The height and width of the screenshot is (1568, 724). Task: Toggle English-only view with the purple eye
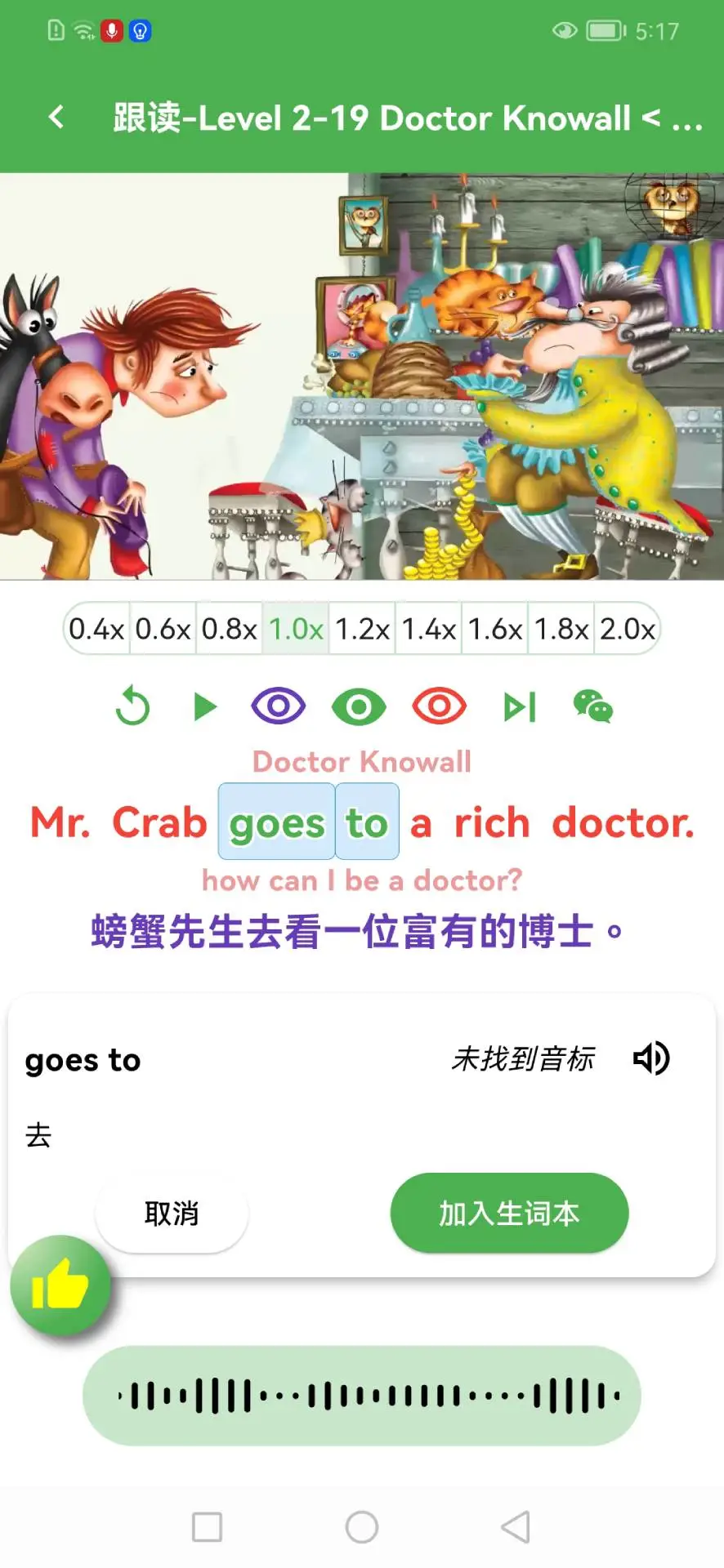(277, 706)
